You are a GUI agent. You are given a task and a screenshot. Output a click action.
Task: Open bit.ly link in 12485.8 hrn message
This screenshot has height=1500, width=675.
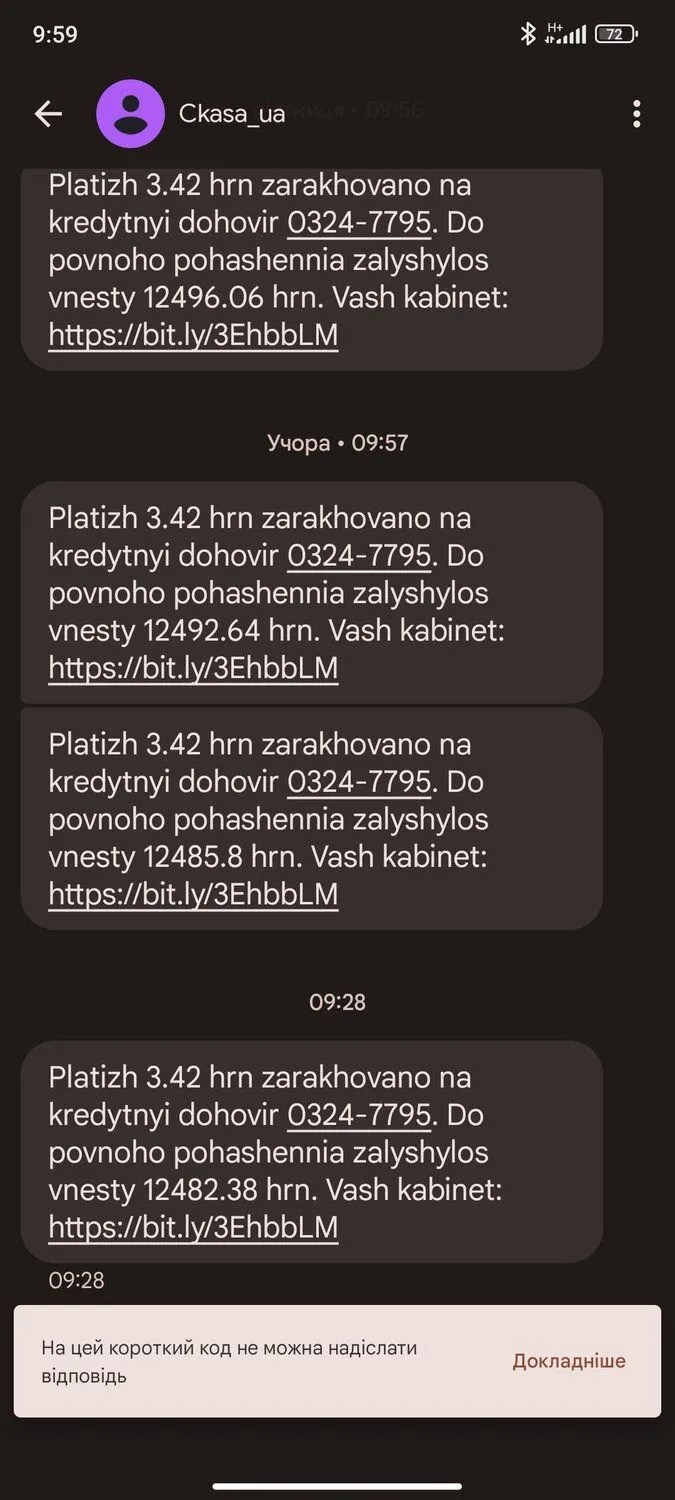pyautogui.click(x=193, y=894)
